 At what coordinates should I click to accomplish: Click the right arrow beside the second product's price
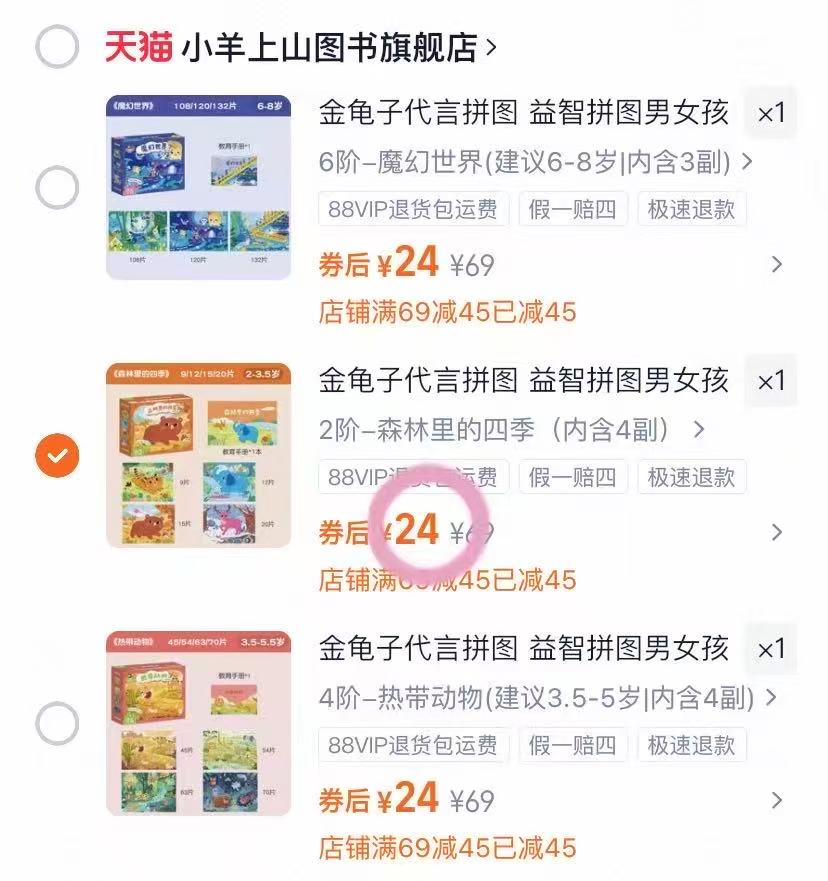click(x=778, y=530)
